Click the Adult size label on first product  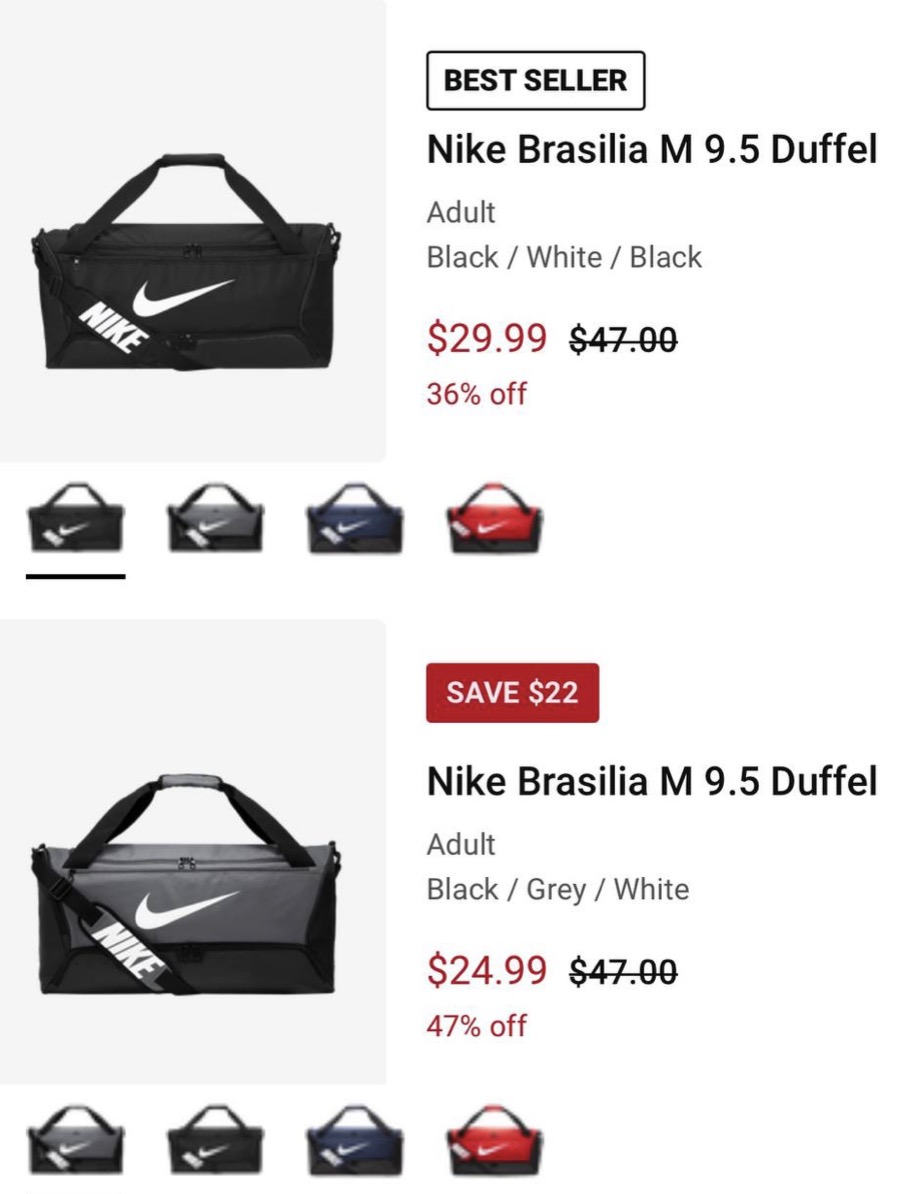[460, 212]
